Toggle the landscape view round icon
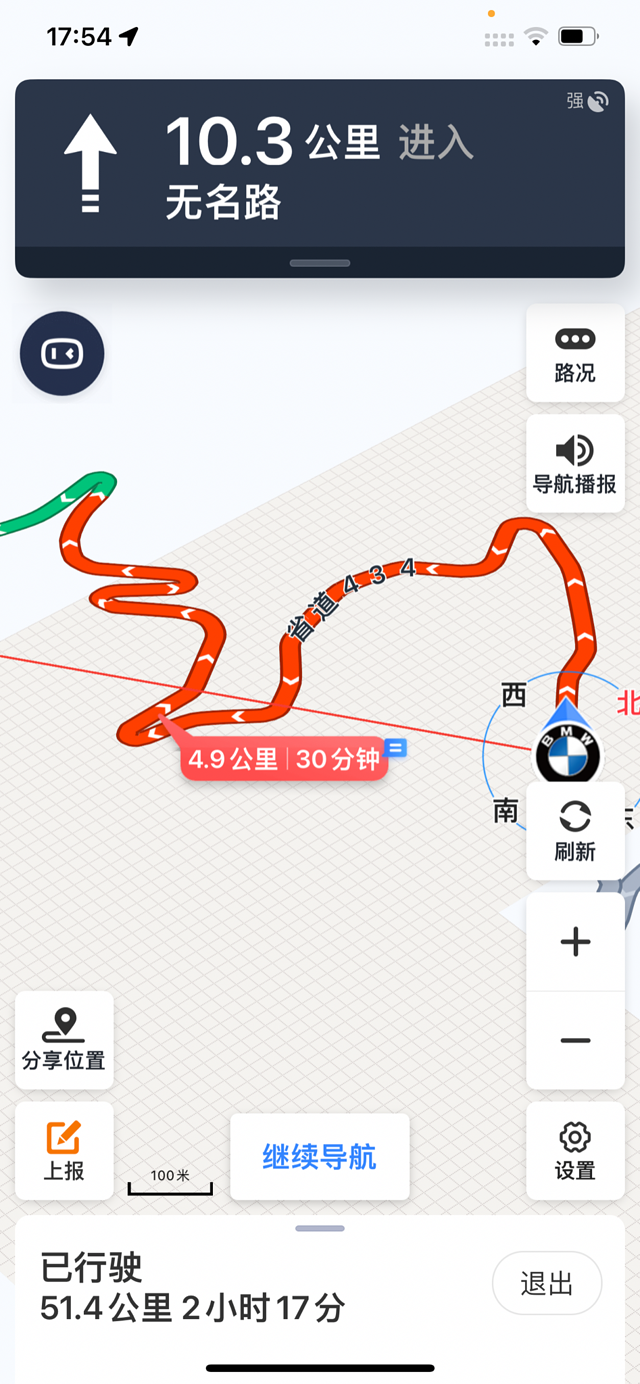 click(62, 354)
